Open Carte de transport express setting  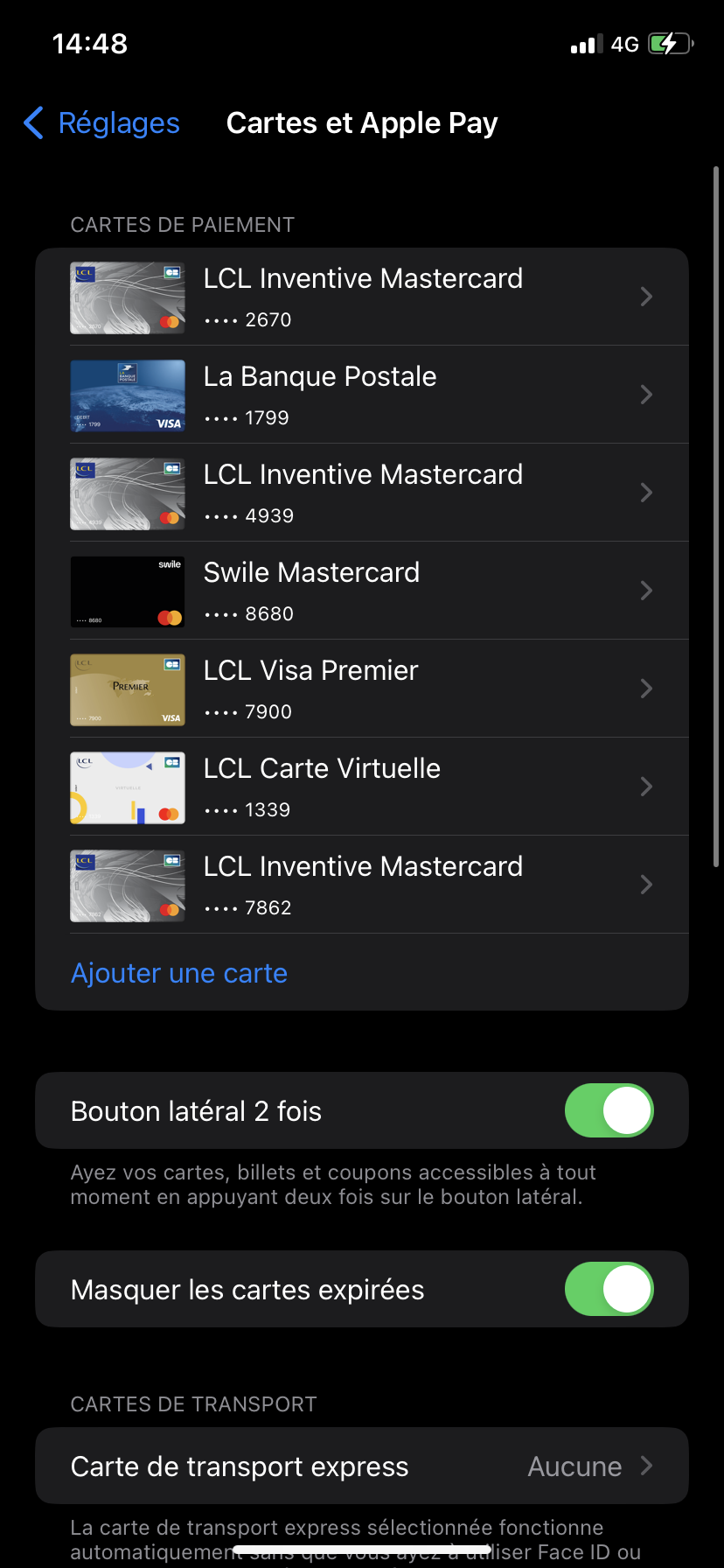coord(362,1466)
